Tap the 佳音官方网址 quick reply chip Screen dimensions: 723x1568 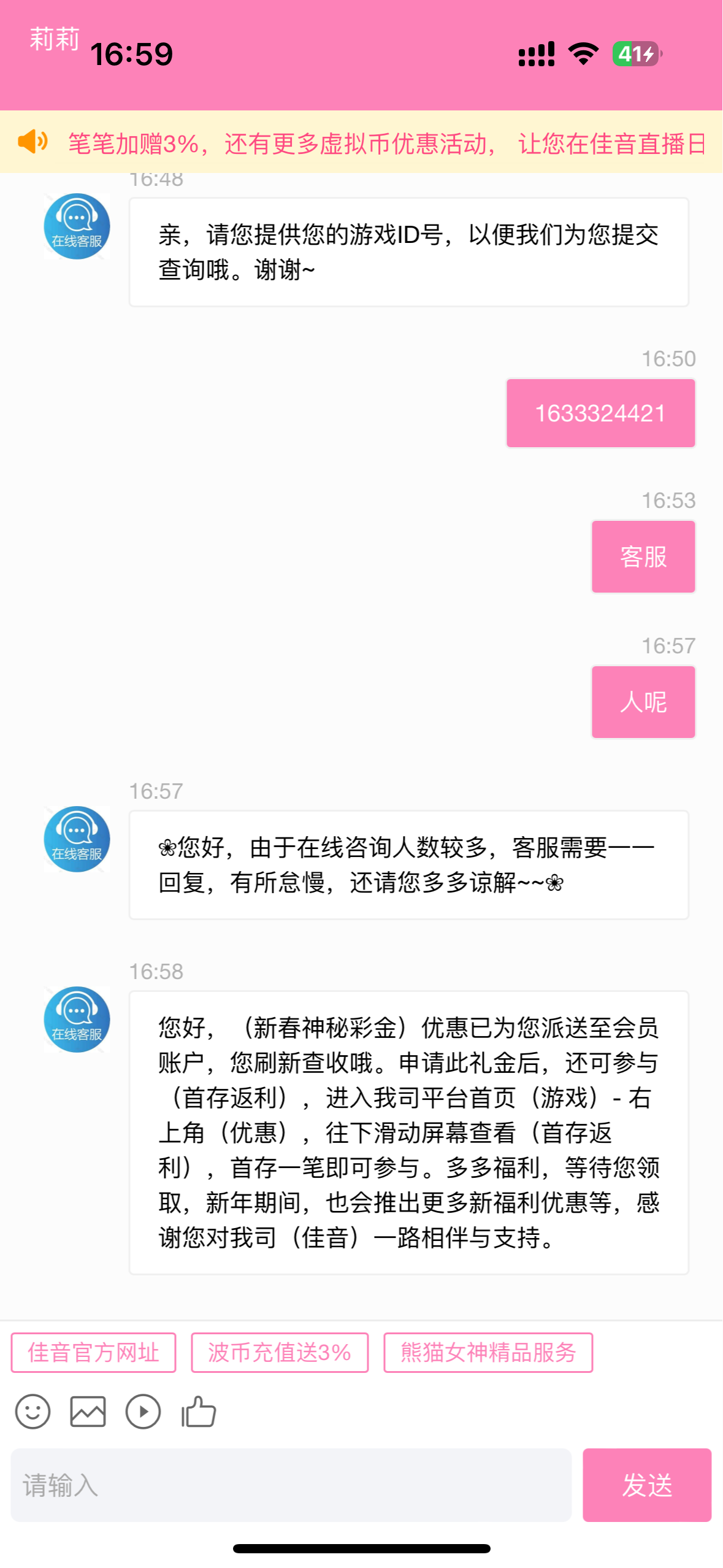[93, 1353]
